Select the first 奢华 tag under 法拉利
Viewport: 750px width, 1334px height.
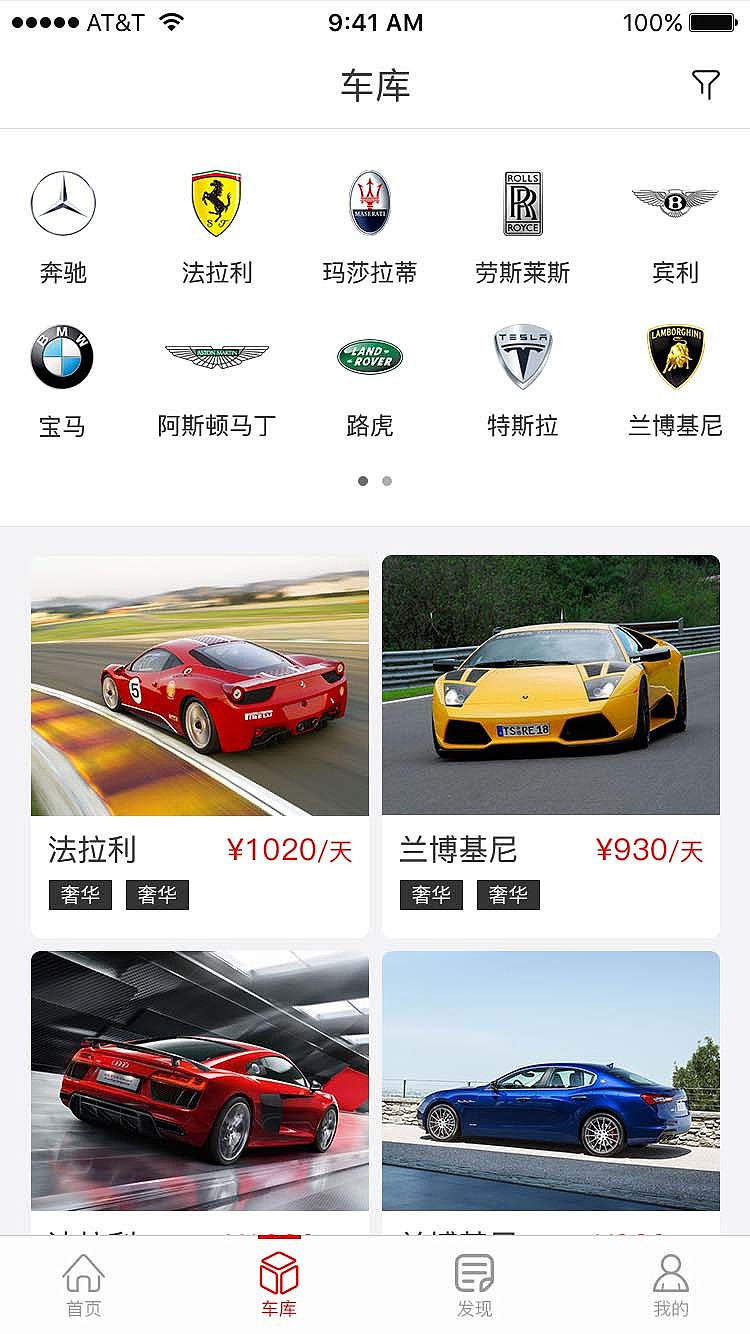click(x=80, y=895)
